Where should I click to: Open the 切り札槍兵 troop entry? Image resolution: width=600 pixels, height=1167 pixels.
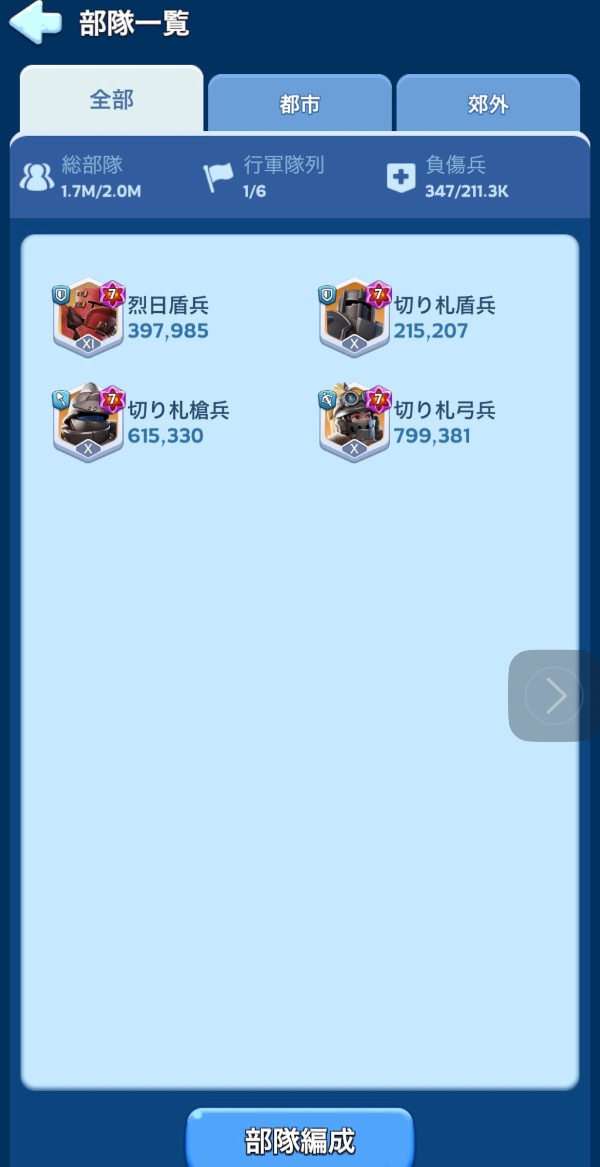(x=89, y=423)
